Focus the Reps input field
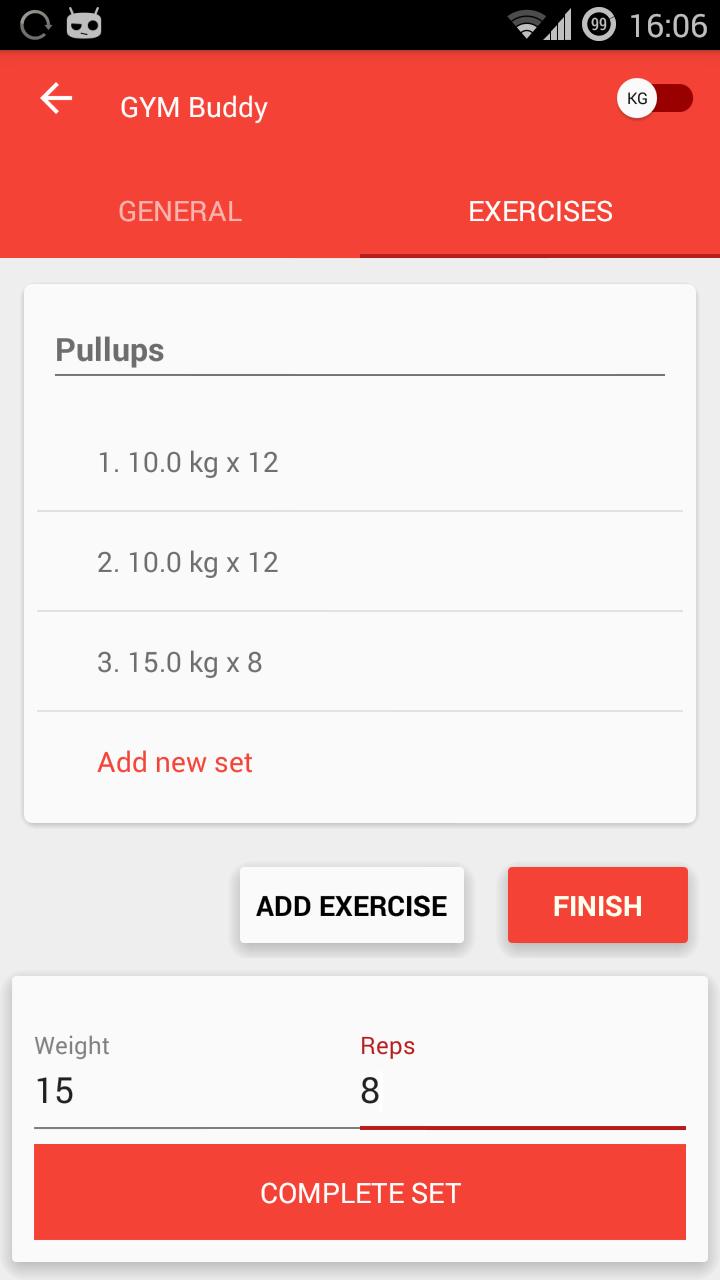This screenshot has width=720, height=1280. pyautogui.click(x=522, y=1091)
